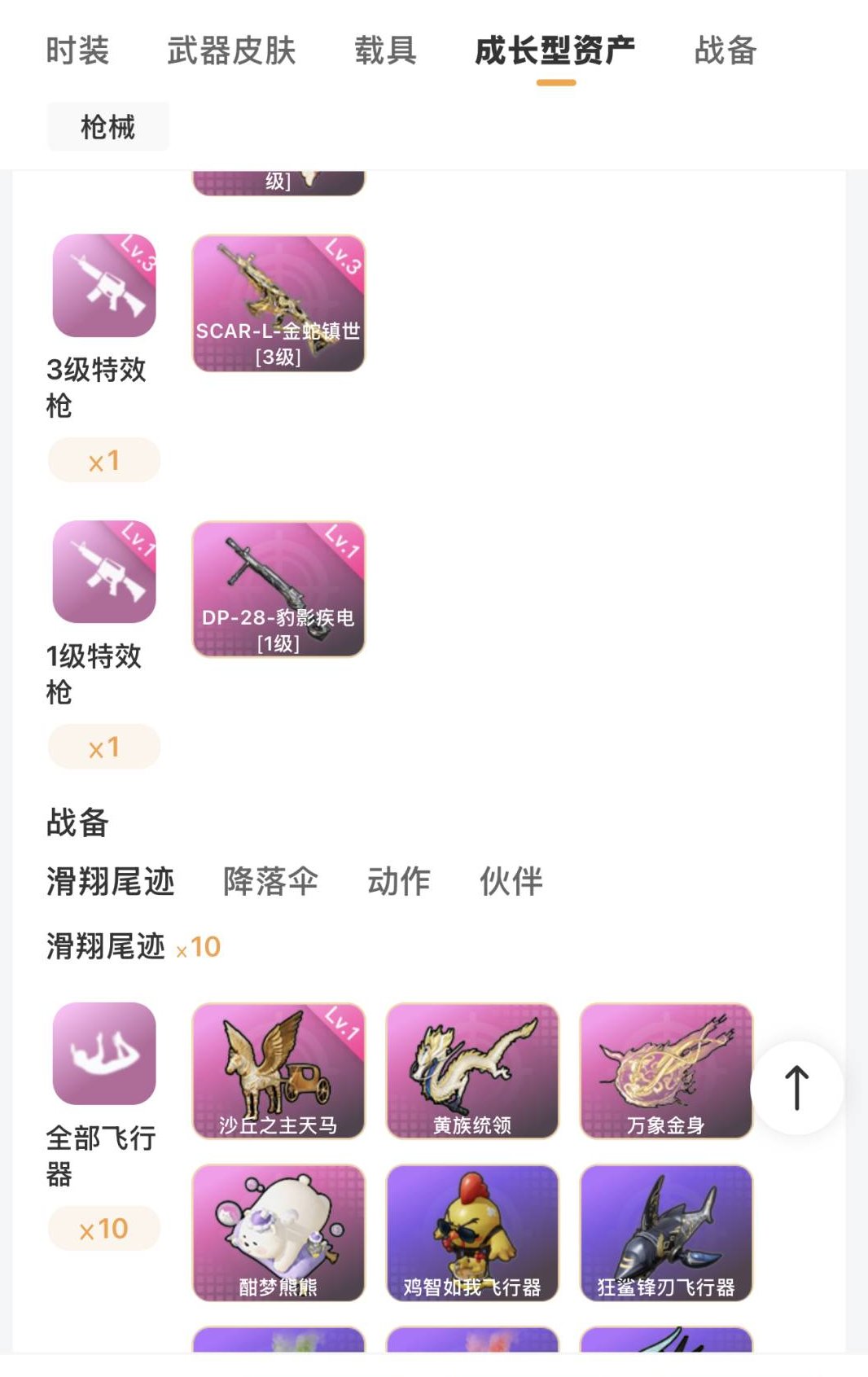
Task: Toggle the 枪械 filter chip
Action: [x=107, y=127]
